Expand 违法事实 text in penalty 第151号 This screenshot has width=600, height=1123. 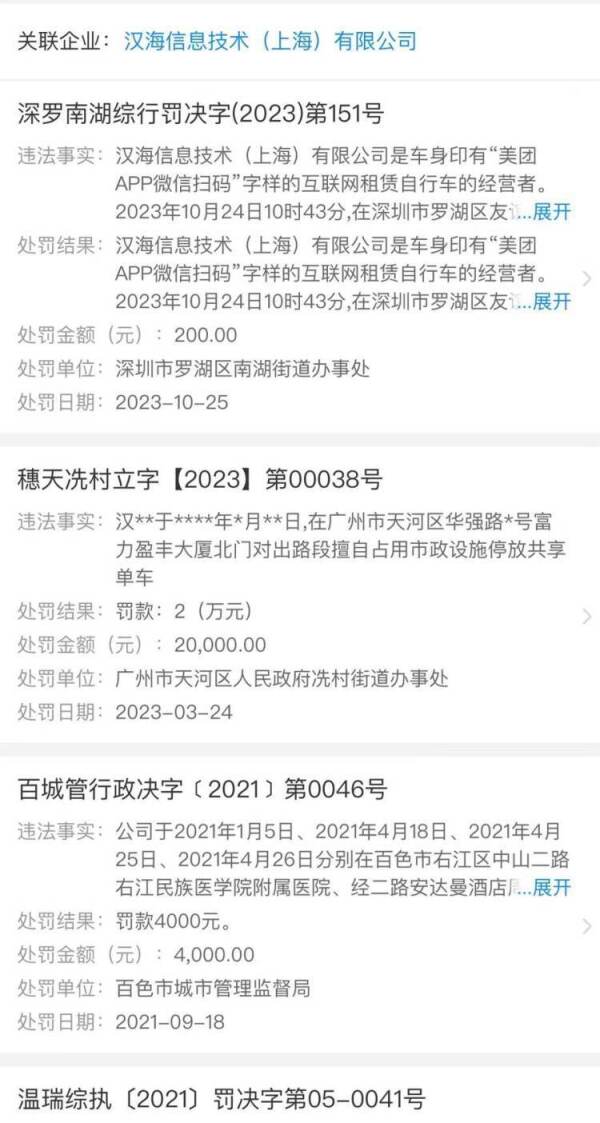coord(550,212)
